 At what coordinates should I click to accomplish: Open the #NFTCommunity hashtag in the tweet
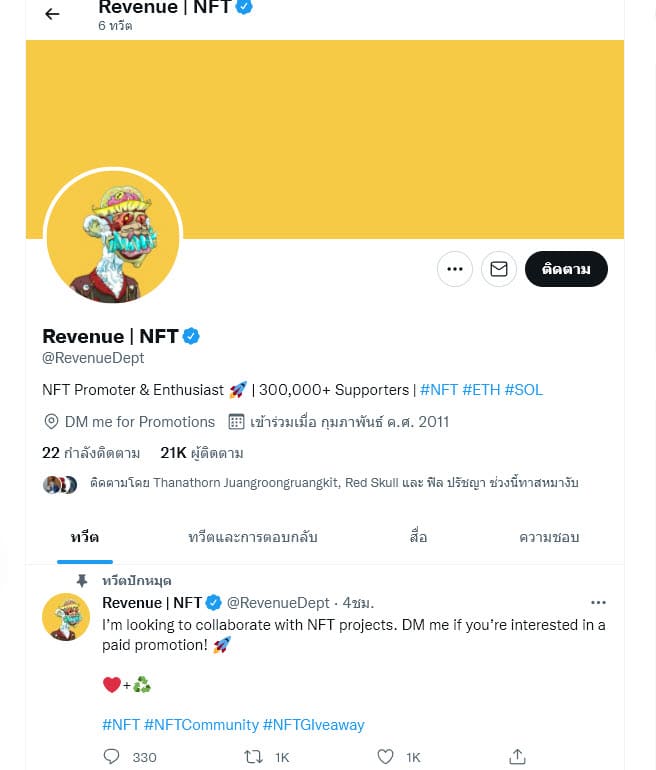pos(201,724)
